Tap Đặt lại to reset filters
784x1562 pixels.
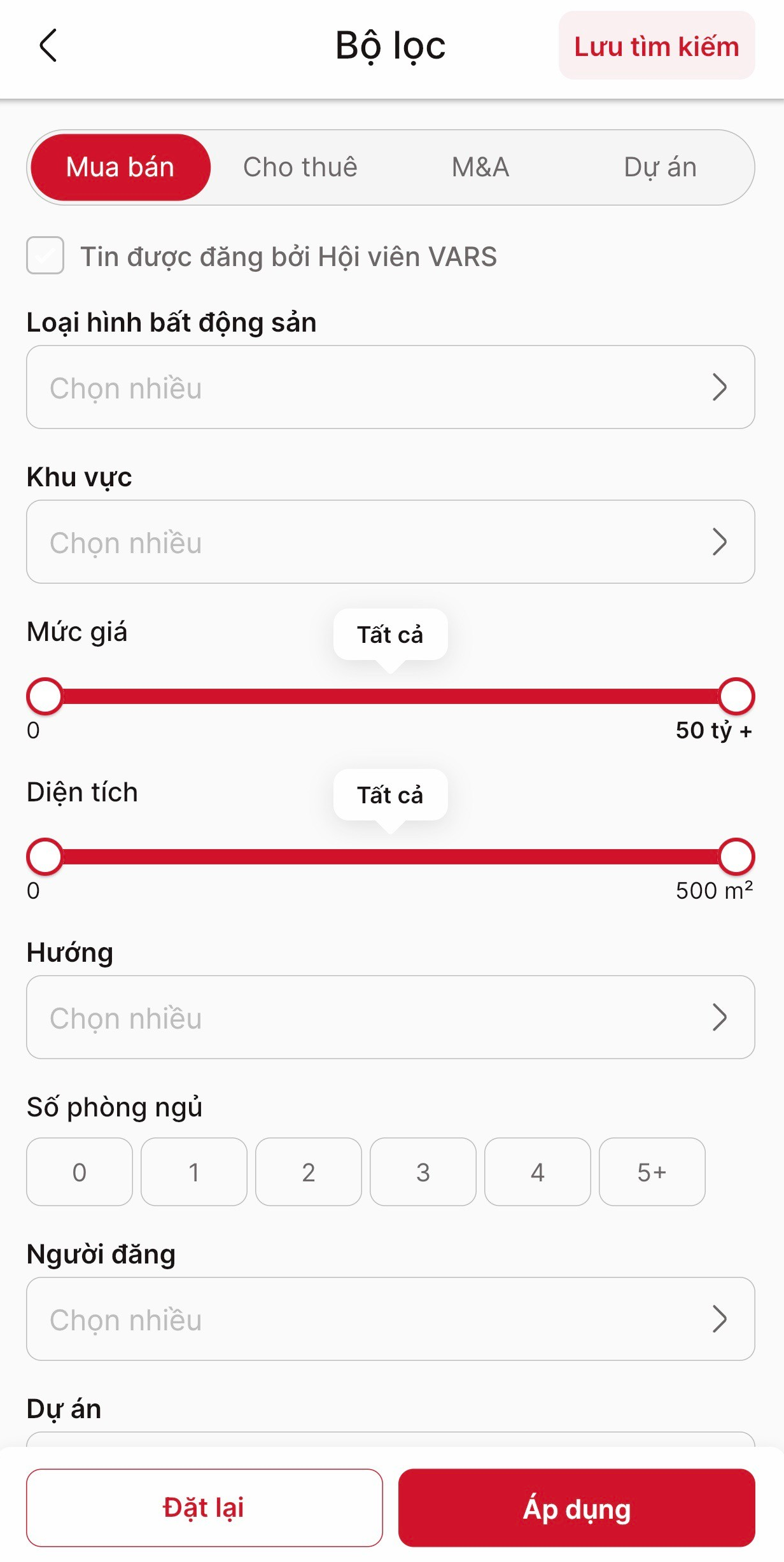(x=204, y=1507)
